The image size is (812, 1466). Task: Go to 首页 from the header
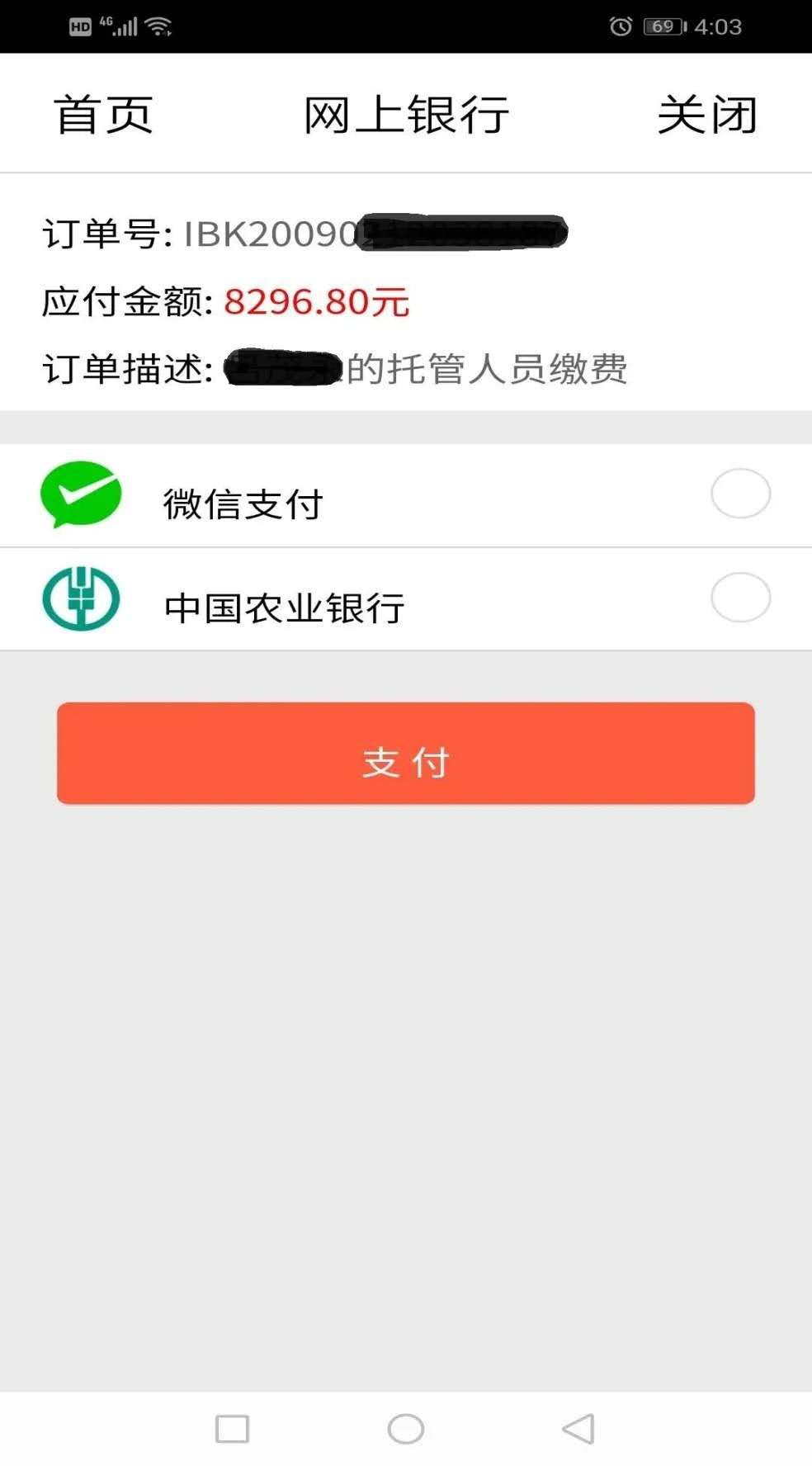(x=104, y=115)
